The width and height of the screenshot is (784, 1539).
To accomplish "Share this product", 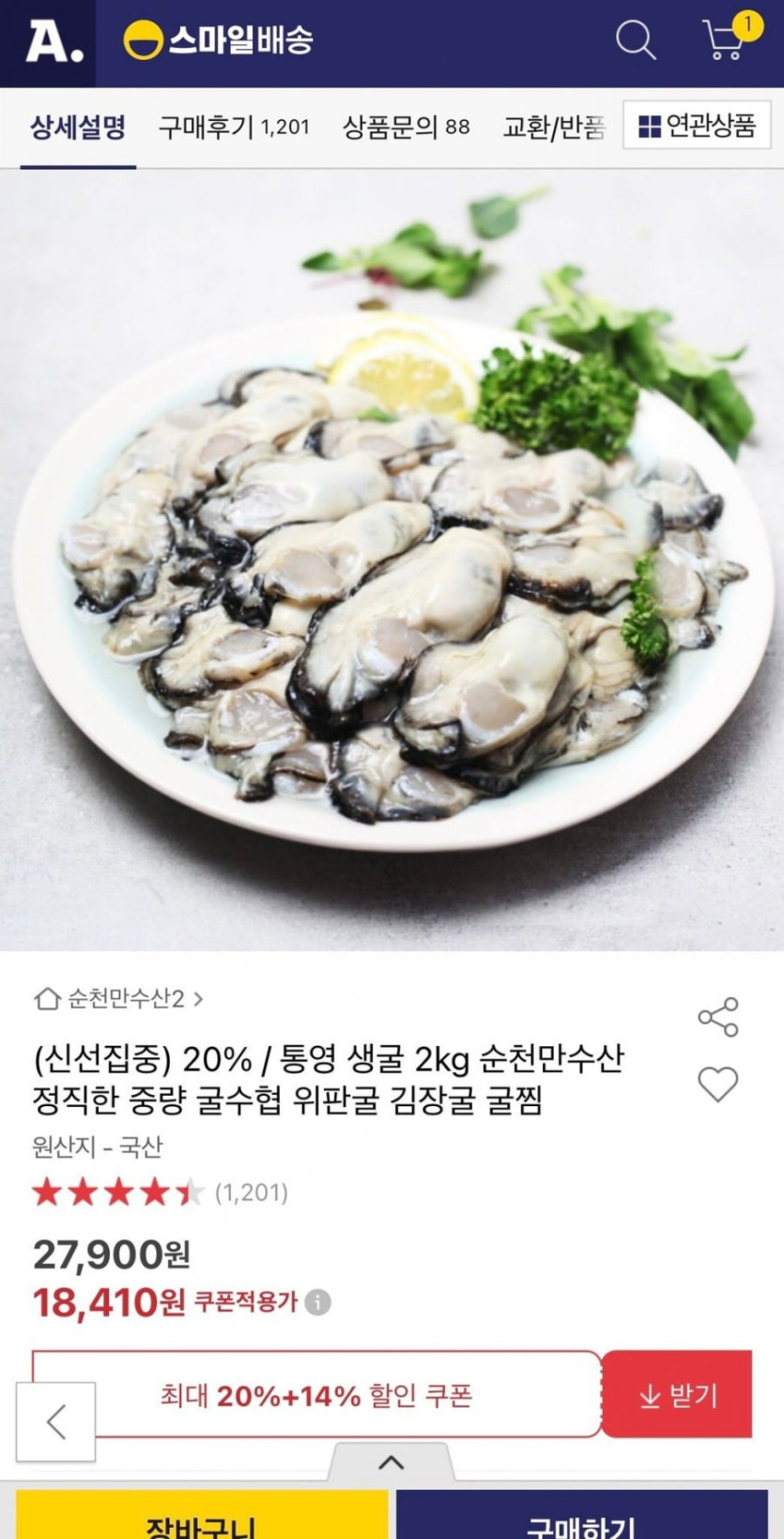I will pos(718,1017).
